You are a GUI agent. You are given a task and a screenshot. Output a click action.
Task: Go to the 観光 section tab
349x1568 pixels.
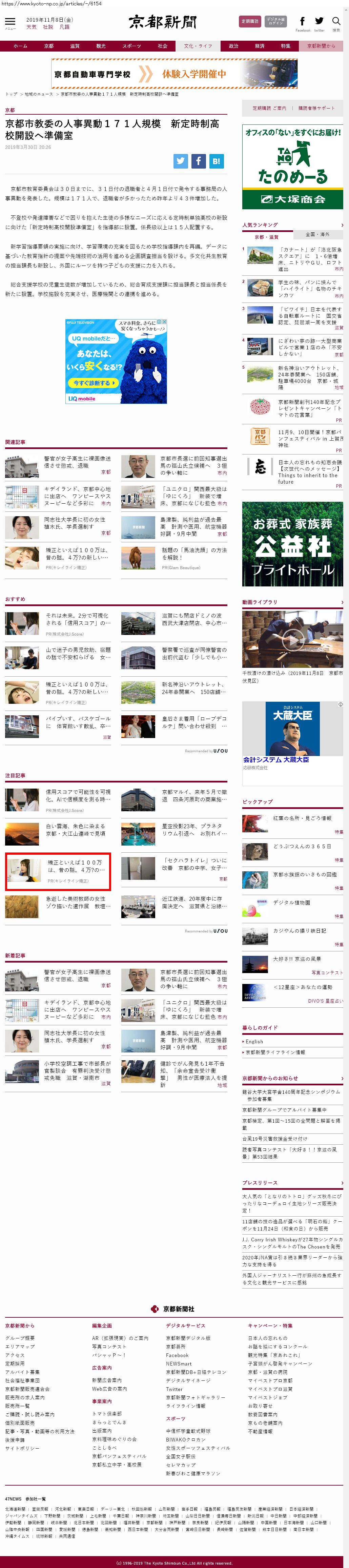click(101, 46)
